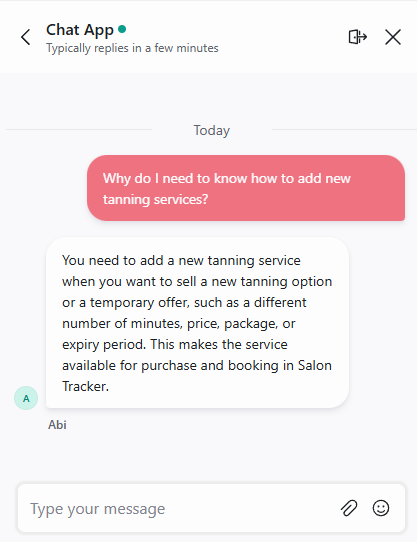Close the Chat App window
Screen dimensions: 417x542
393,37
